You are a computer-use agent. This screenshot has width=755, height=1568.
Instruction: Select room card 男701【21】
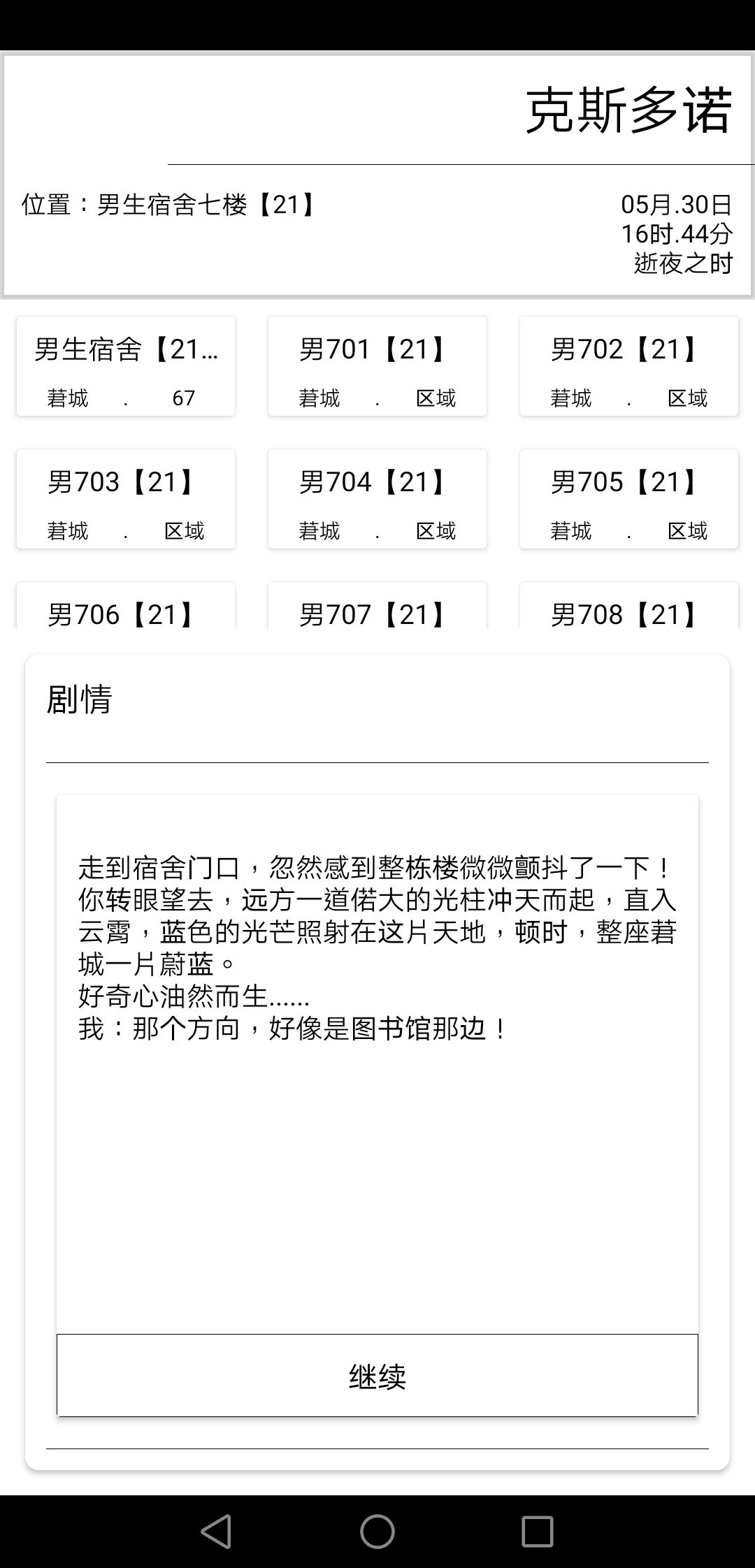pos(376,365)
